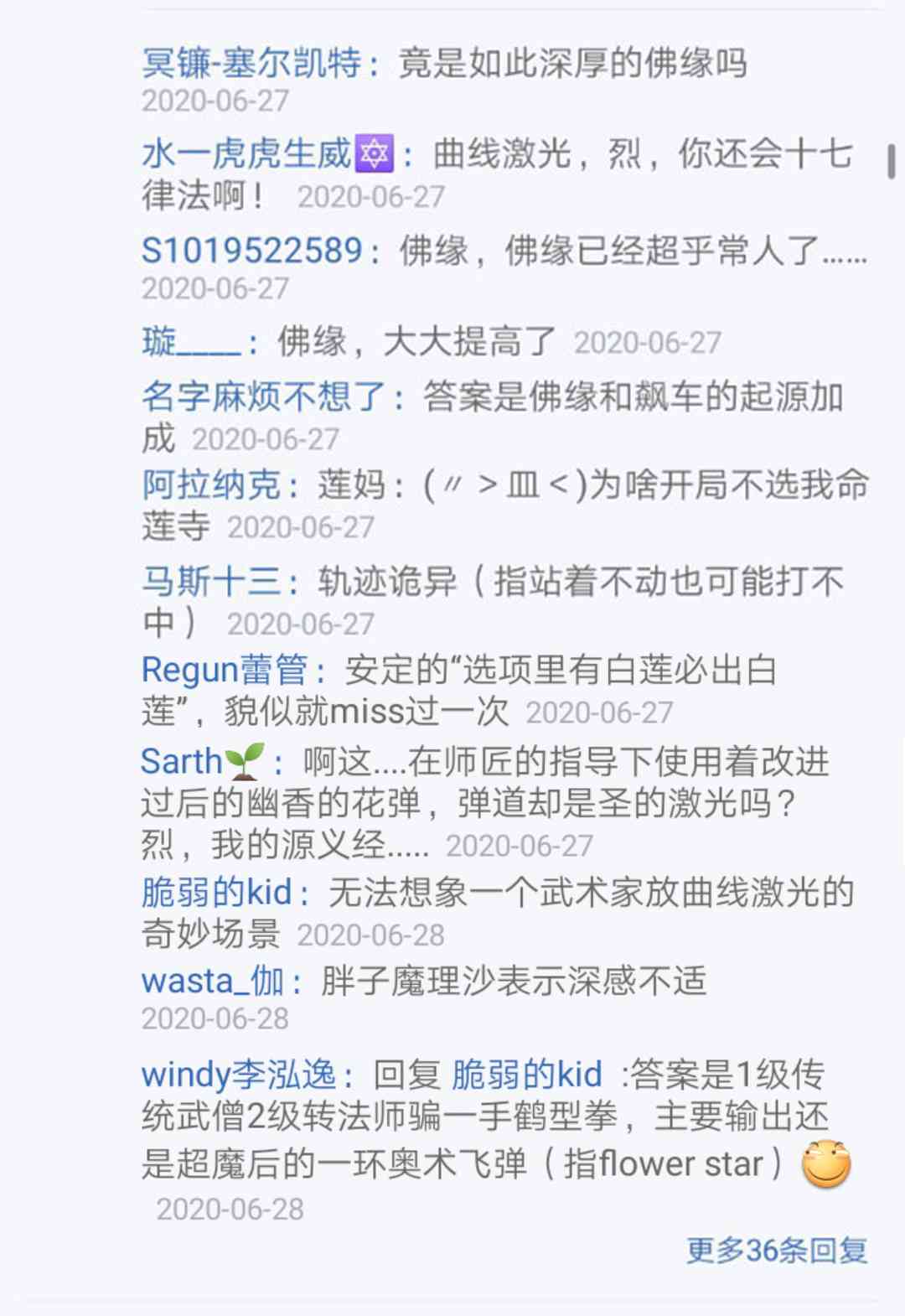Tap username 璇____
Viewport: 905px width, 1316px height.
[x=192, y=341]
